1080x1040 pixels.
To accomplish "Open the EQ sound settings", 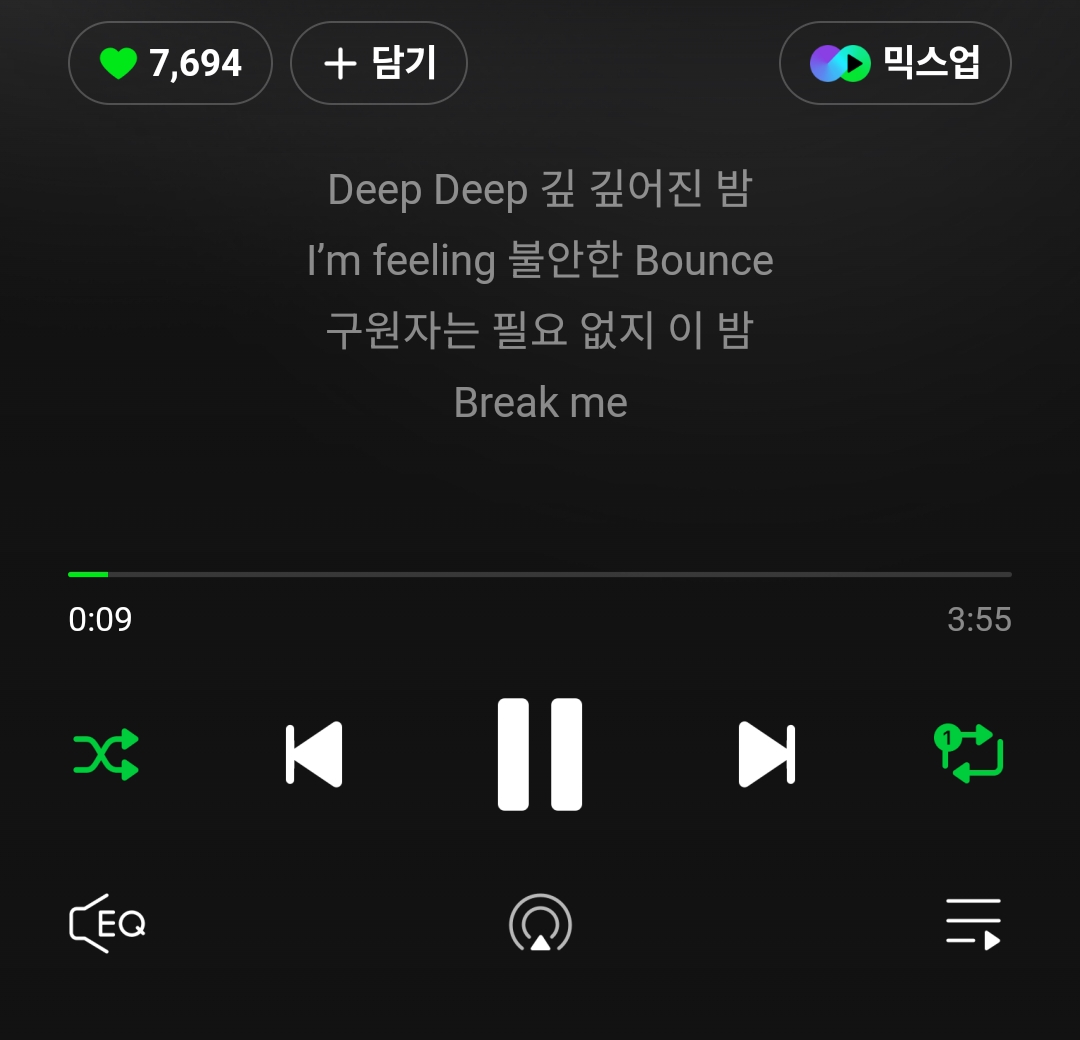I will (x=108, y=922).
